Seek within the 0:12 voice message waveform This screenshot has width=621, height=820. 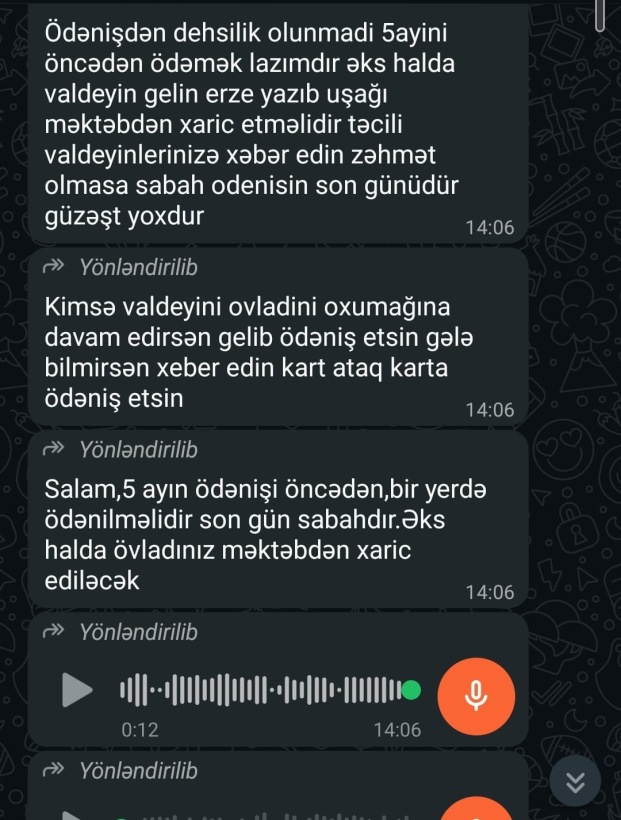coord(265,690)
